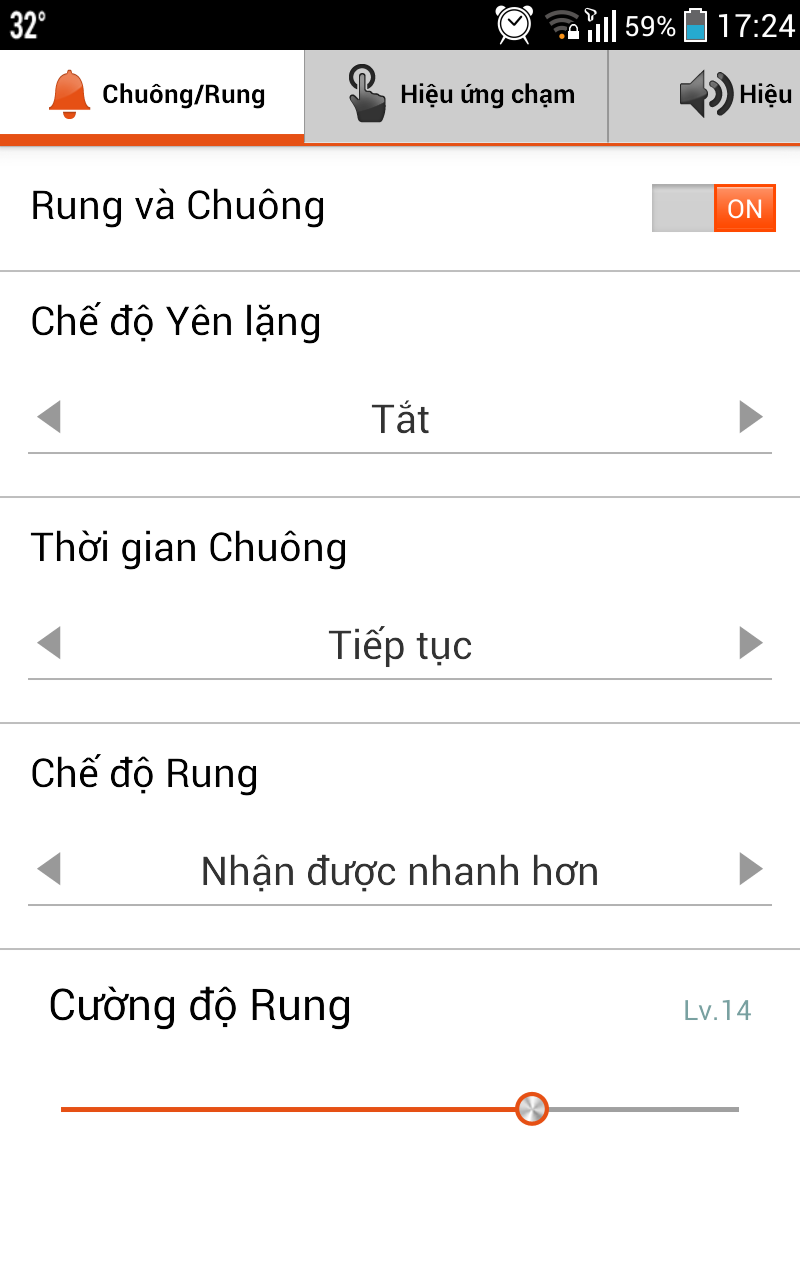Tap the right arrow for Chế độ Yên lặng
This screenshot has width=800, height=1280.
[750, 417]
